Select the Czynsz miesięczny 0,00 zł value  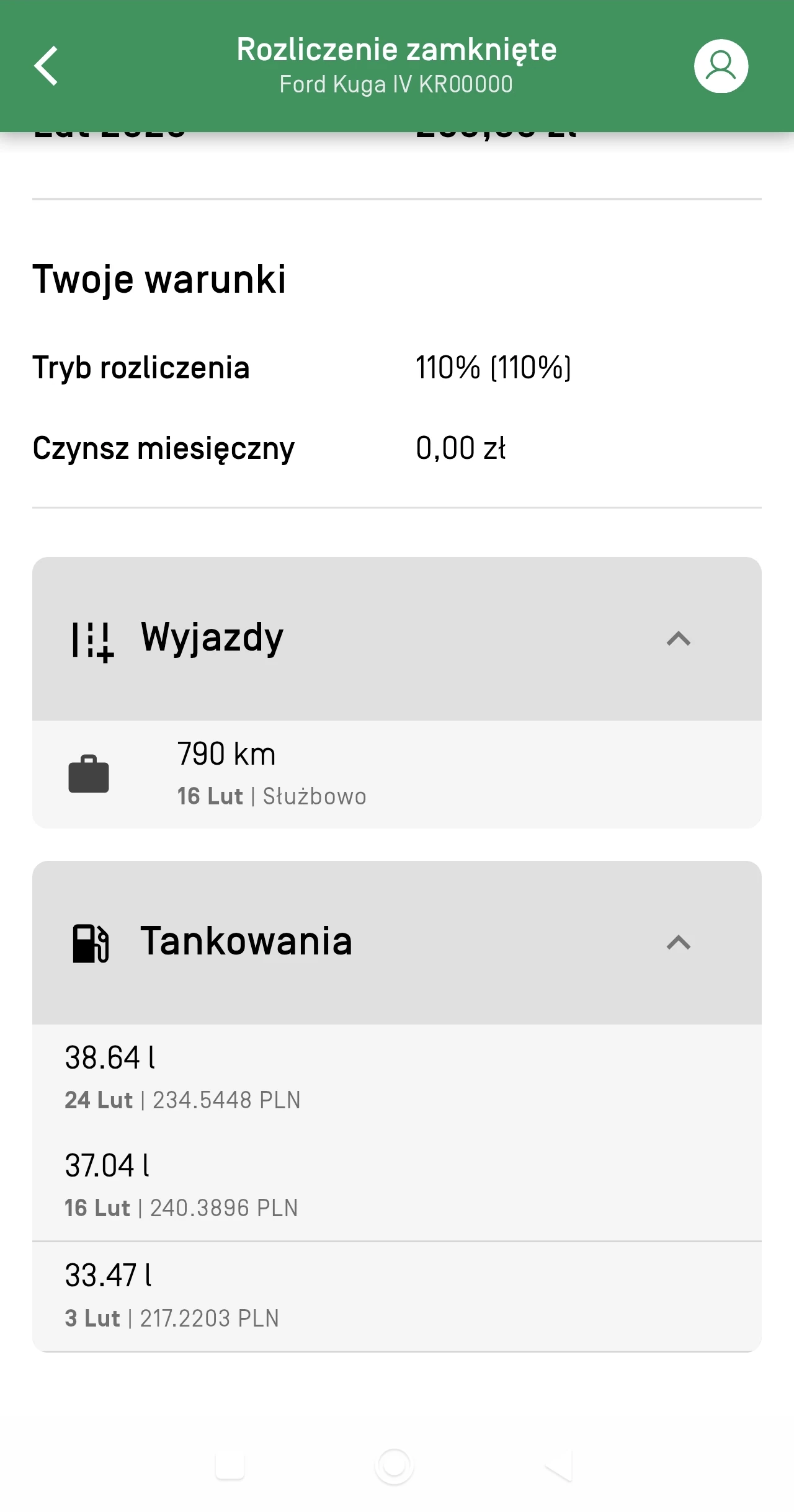click(x=462, y=448)
